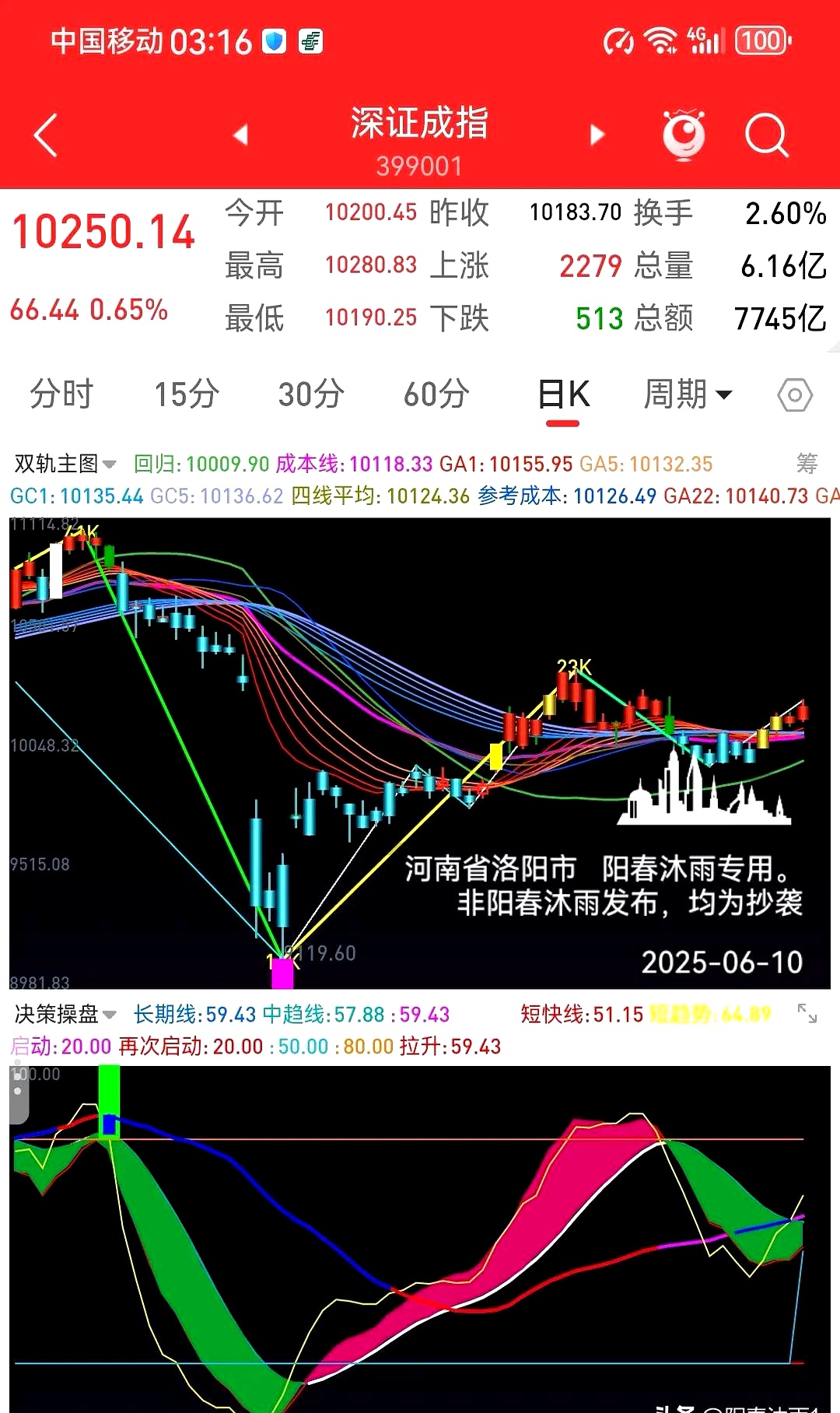Tap the shield icon in the status bar

tap(274, 40)
